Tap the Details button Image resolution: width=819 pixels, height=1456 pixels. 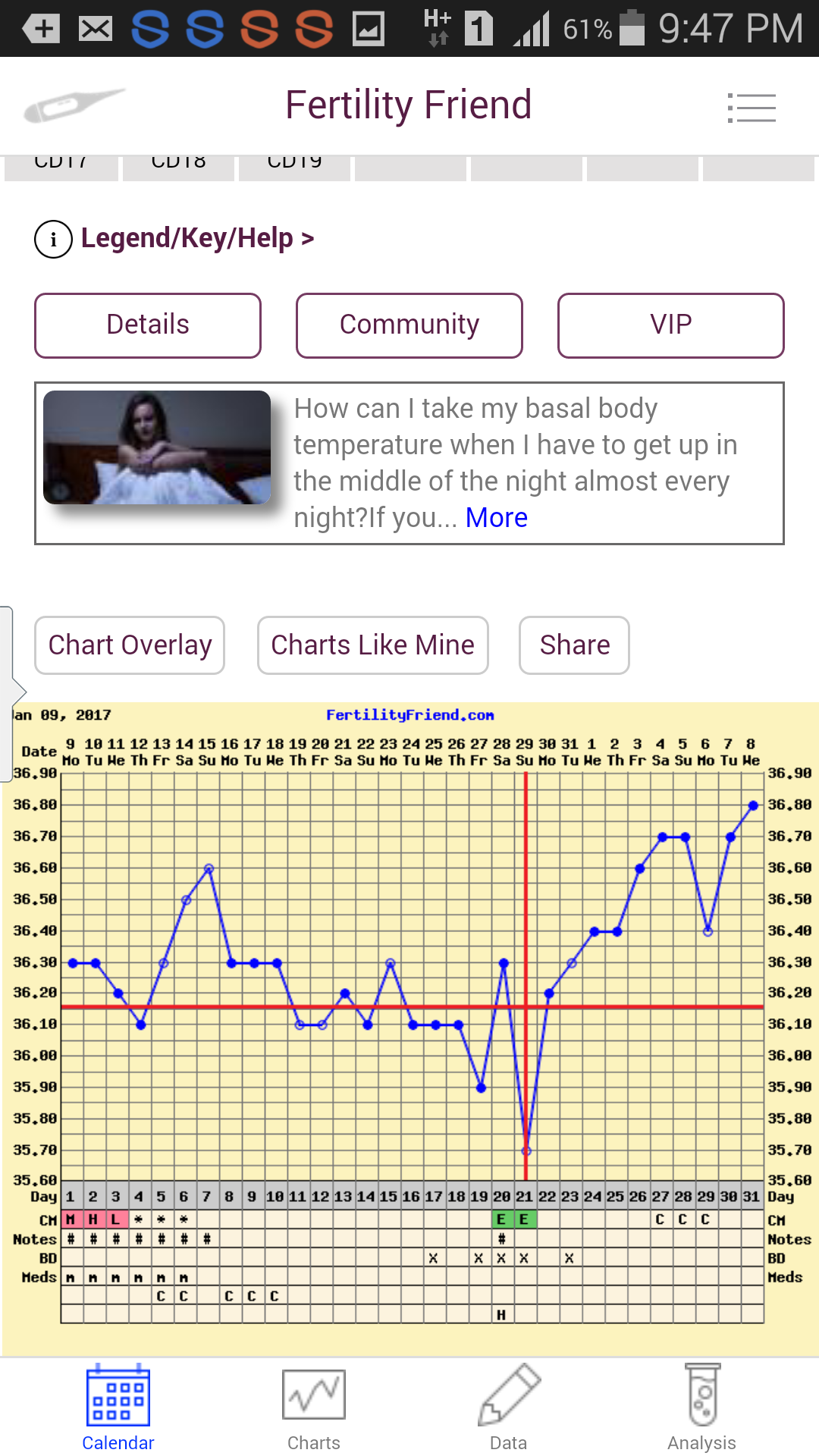click(148, 325)
